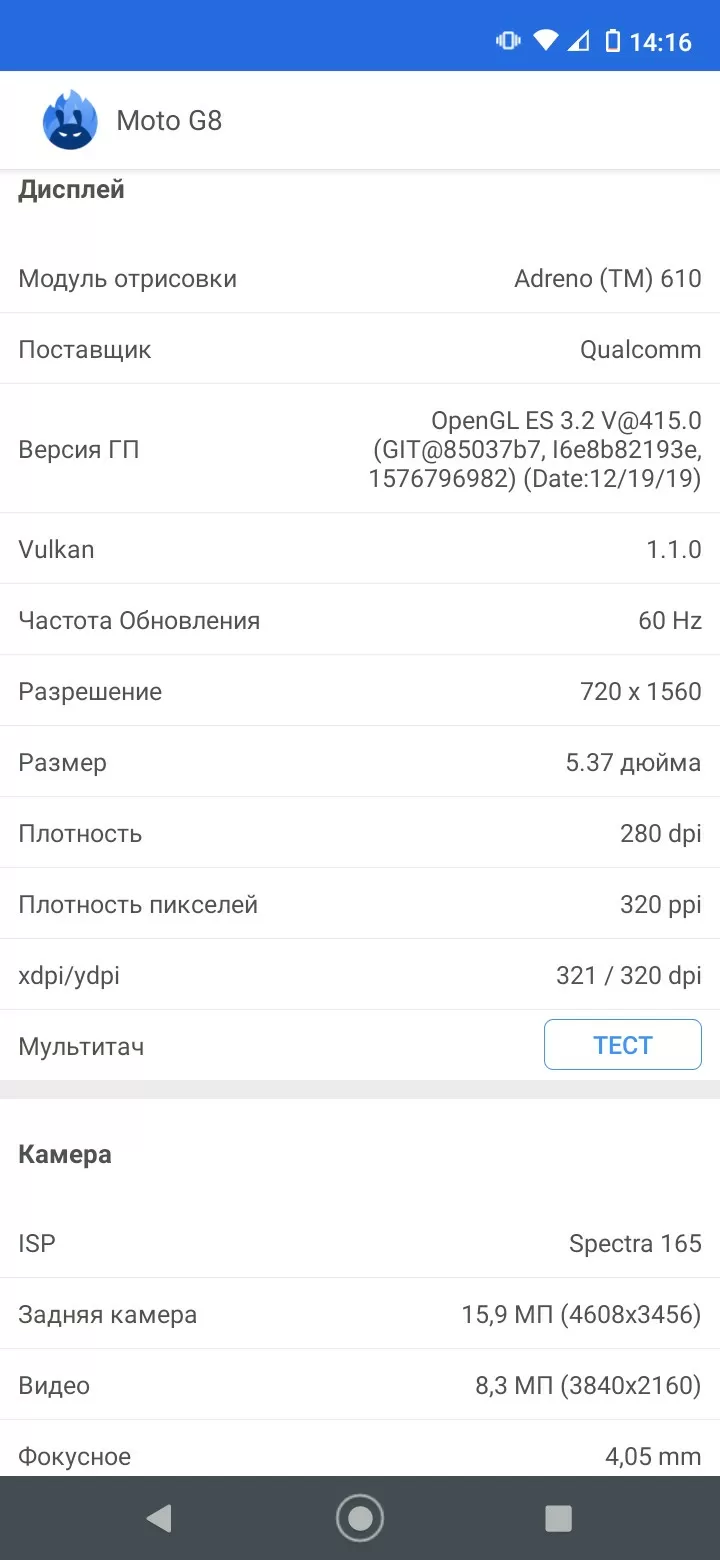The height and width of the screenshot is (1560, 720).
Task: Go back with the system back button
Action: 159,1518
